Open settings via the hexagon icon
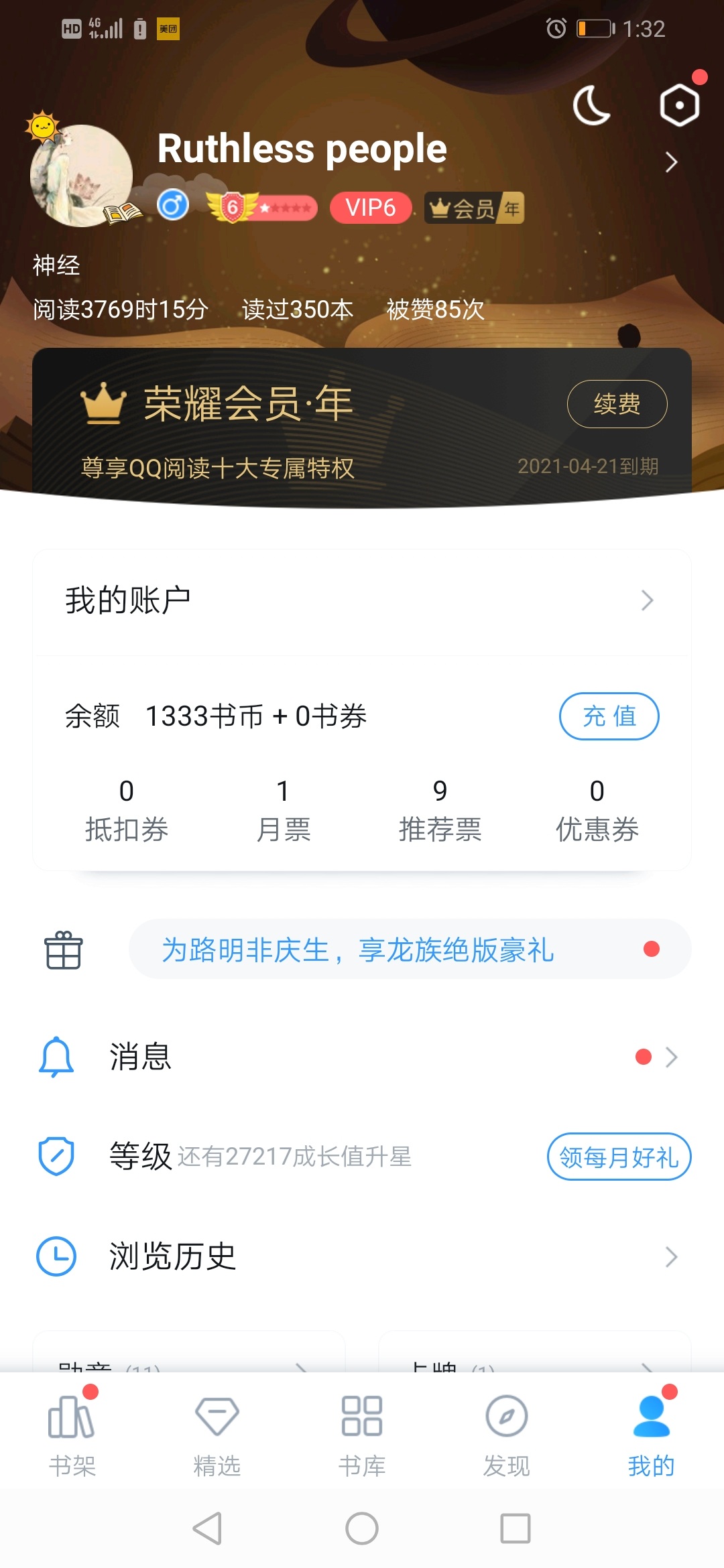Image resolution: width=724 pixels, height=1568 pixels. 679,105
